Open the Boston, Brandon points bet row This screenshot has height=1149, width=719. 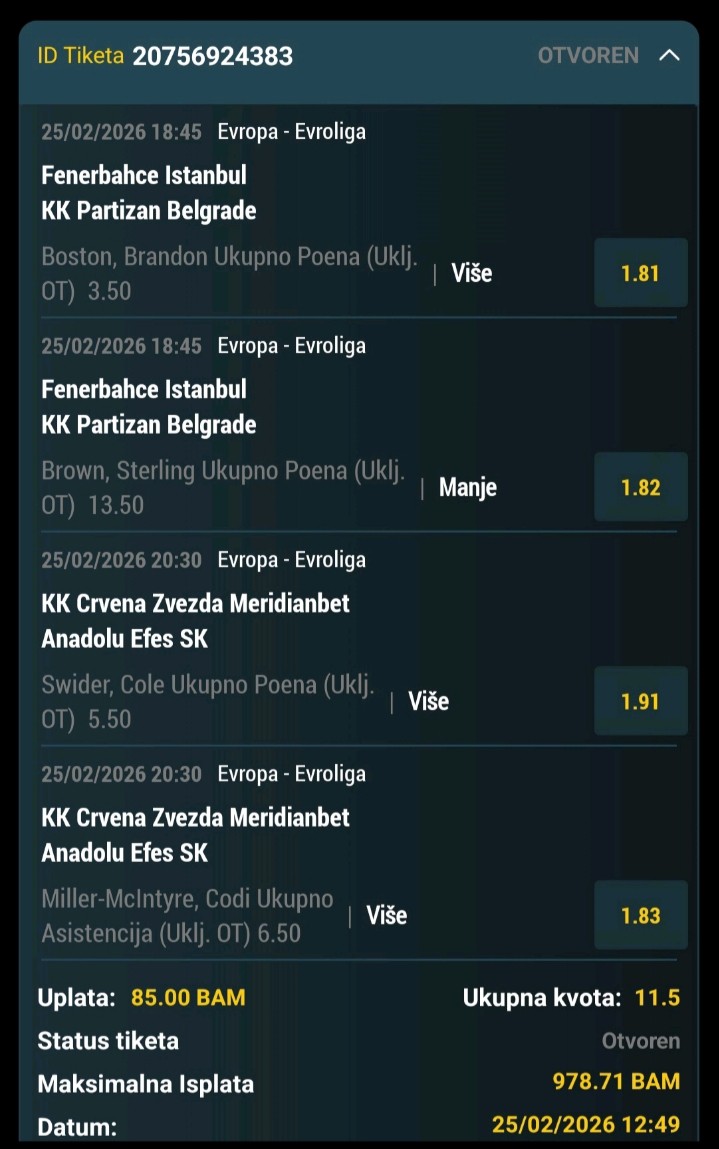point(230,273)
